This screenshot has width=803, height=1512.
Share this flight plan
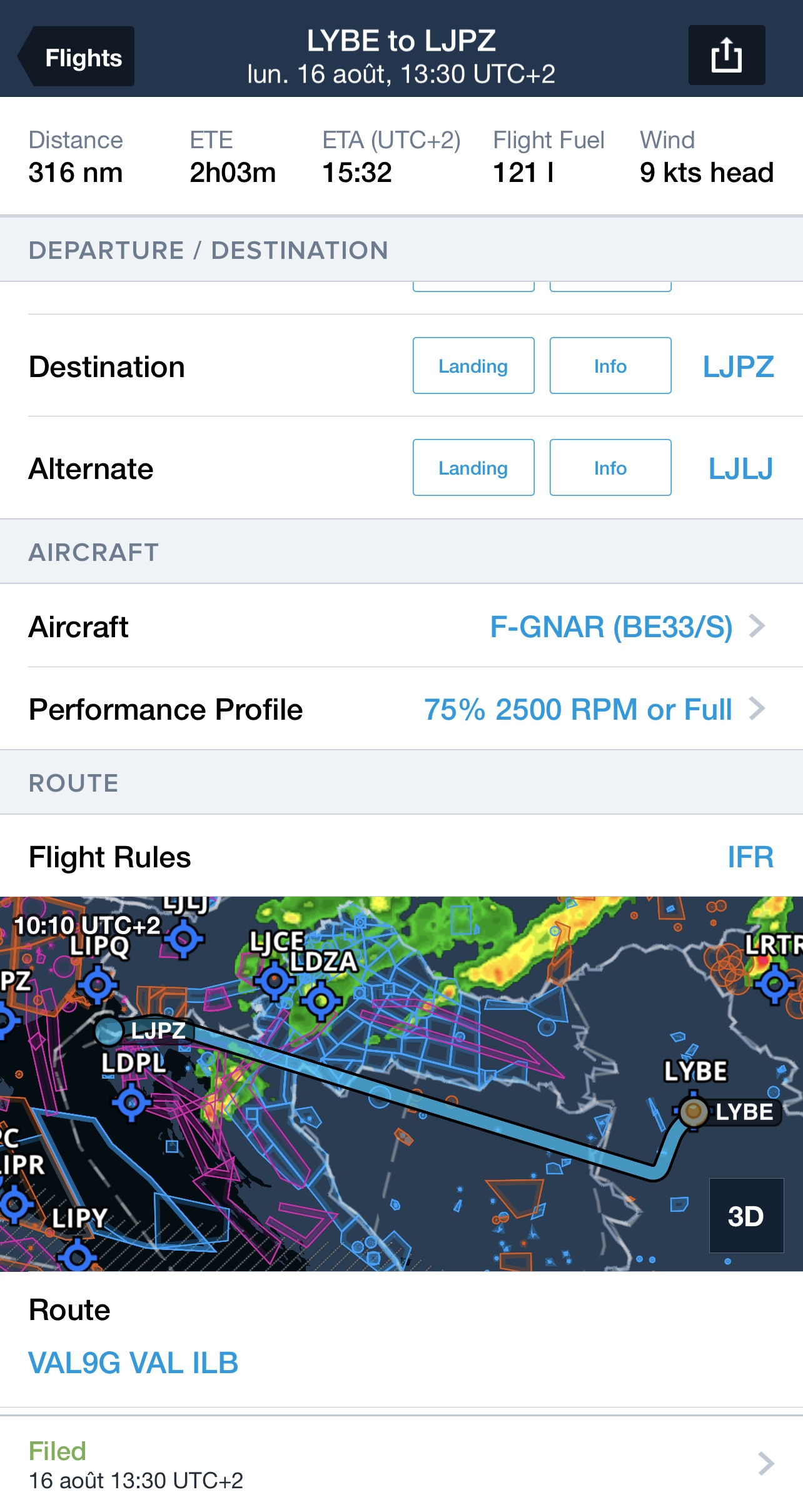tap(726, 56)
